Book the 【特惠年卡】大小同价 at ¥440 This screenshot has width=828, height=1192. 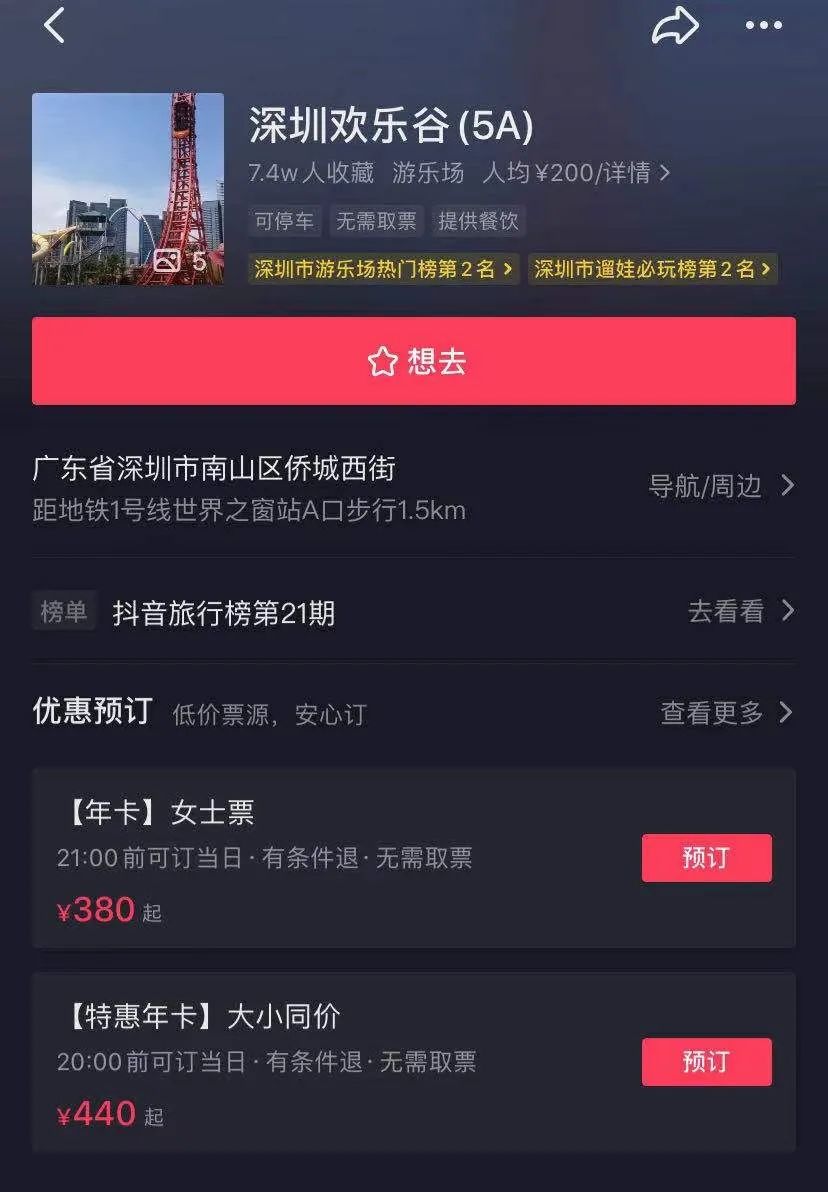click(x=706, y=1062)
